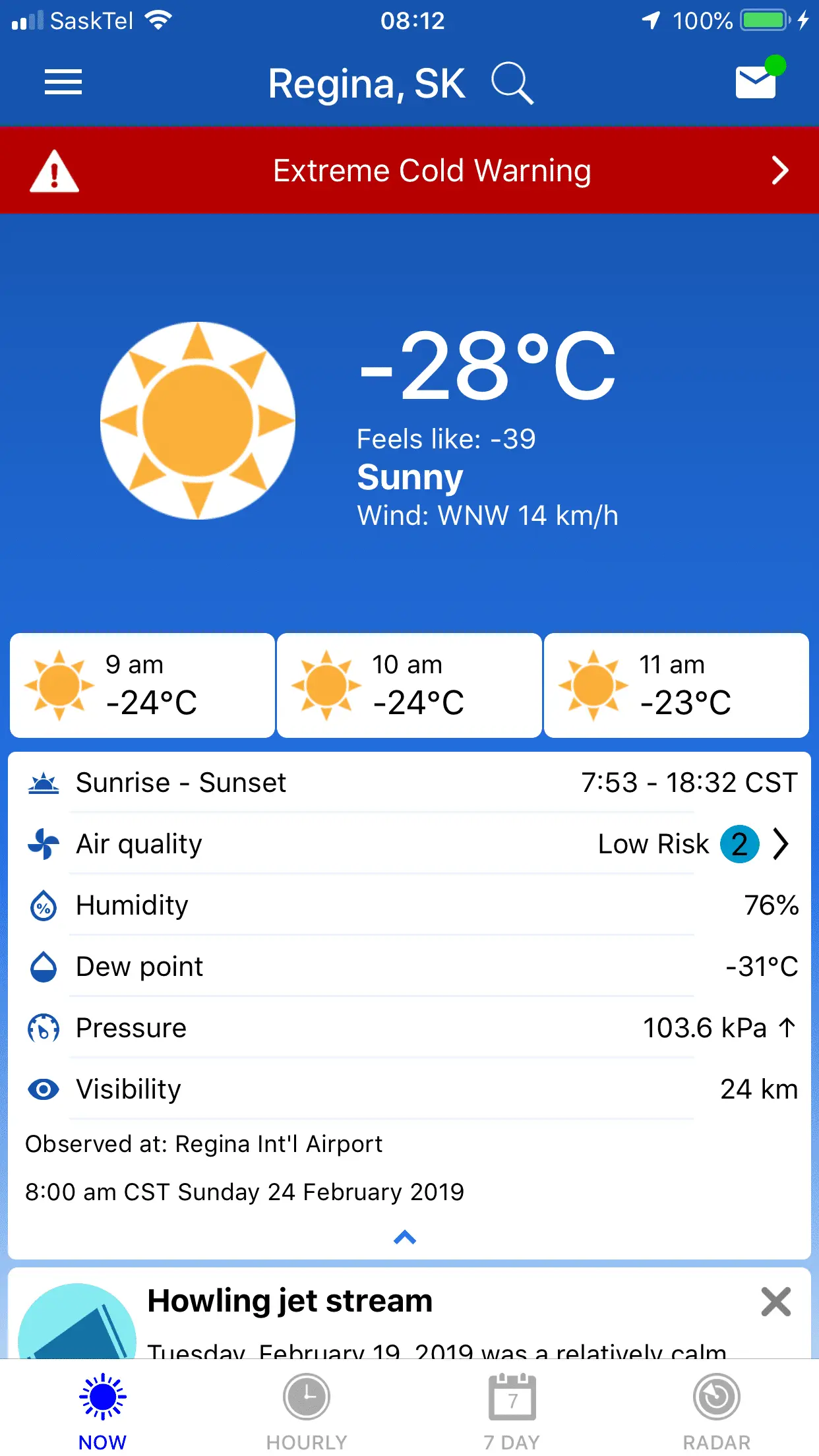Collapse the current conditions details
The width and height of the screenshot is (819, 1456).
[405, 1238]
